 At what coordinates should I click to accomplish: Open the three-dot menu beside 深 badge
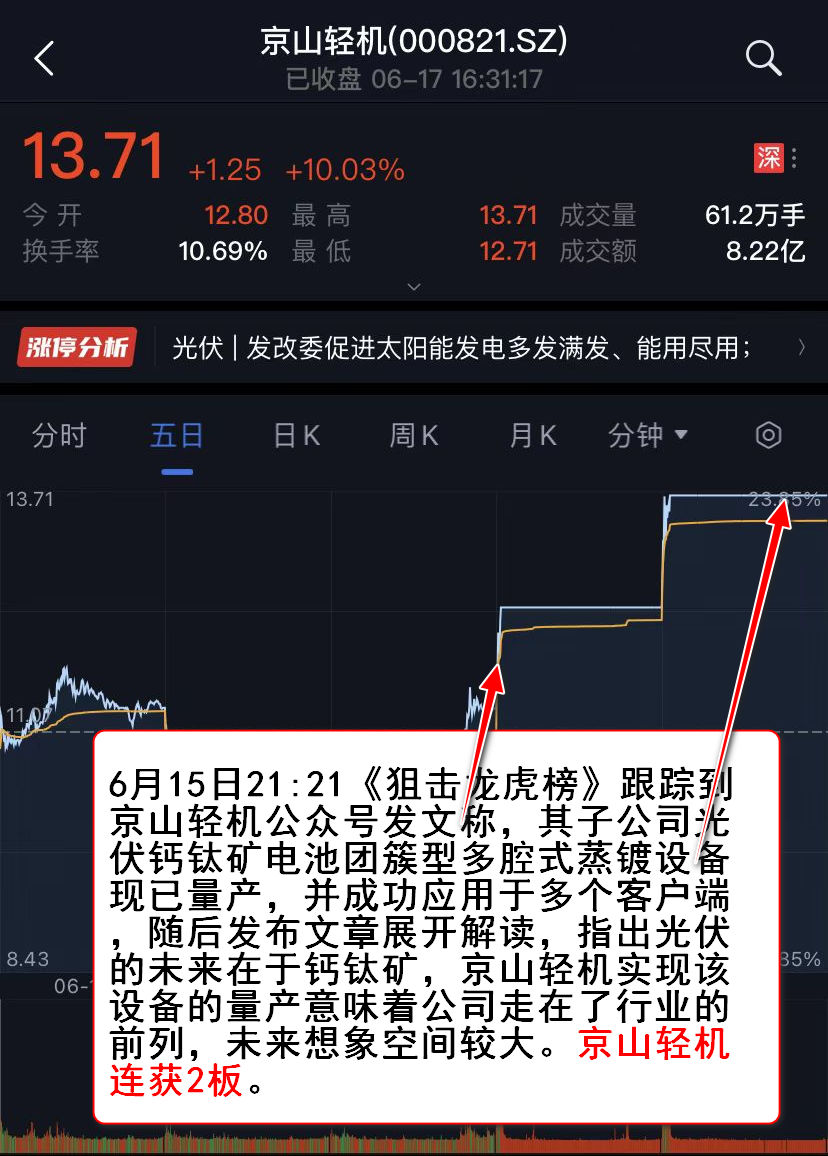click(794, 158)
